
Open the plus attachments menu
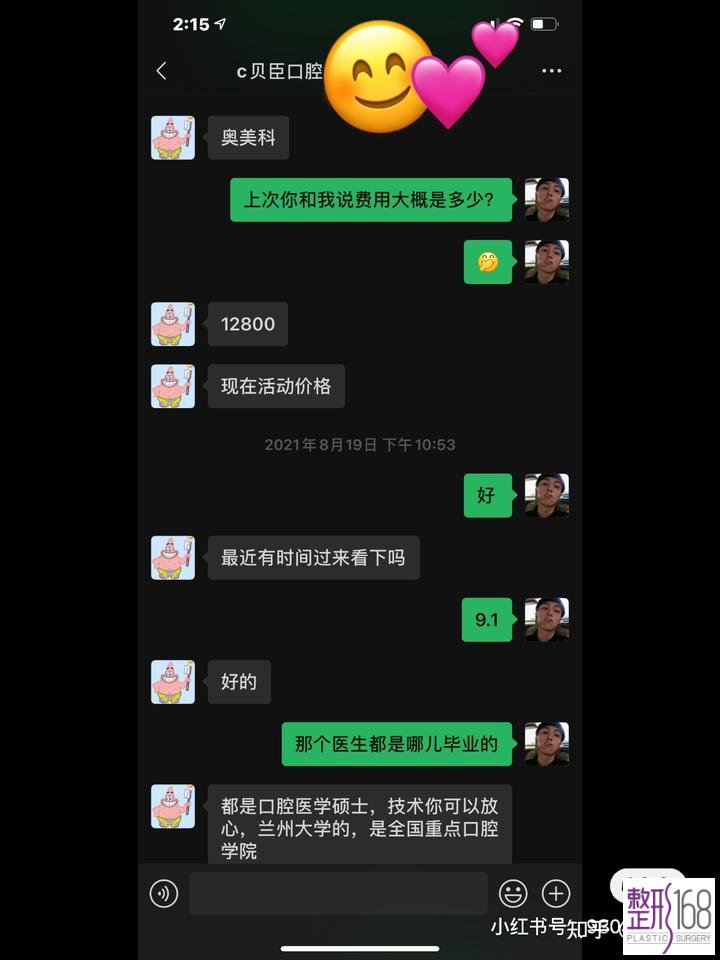pyautogui.click(x=556, y=893)
